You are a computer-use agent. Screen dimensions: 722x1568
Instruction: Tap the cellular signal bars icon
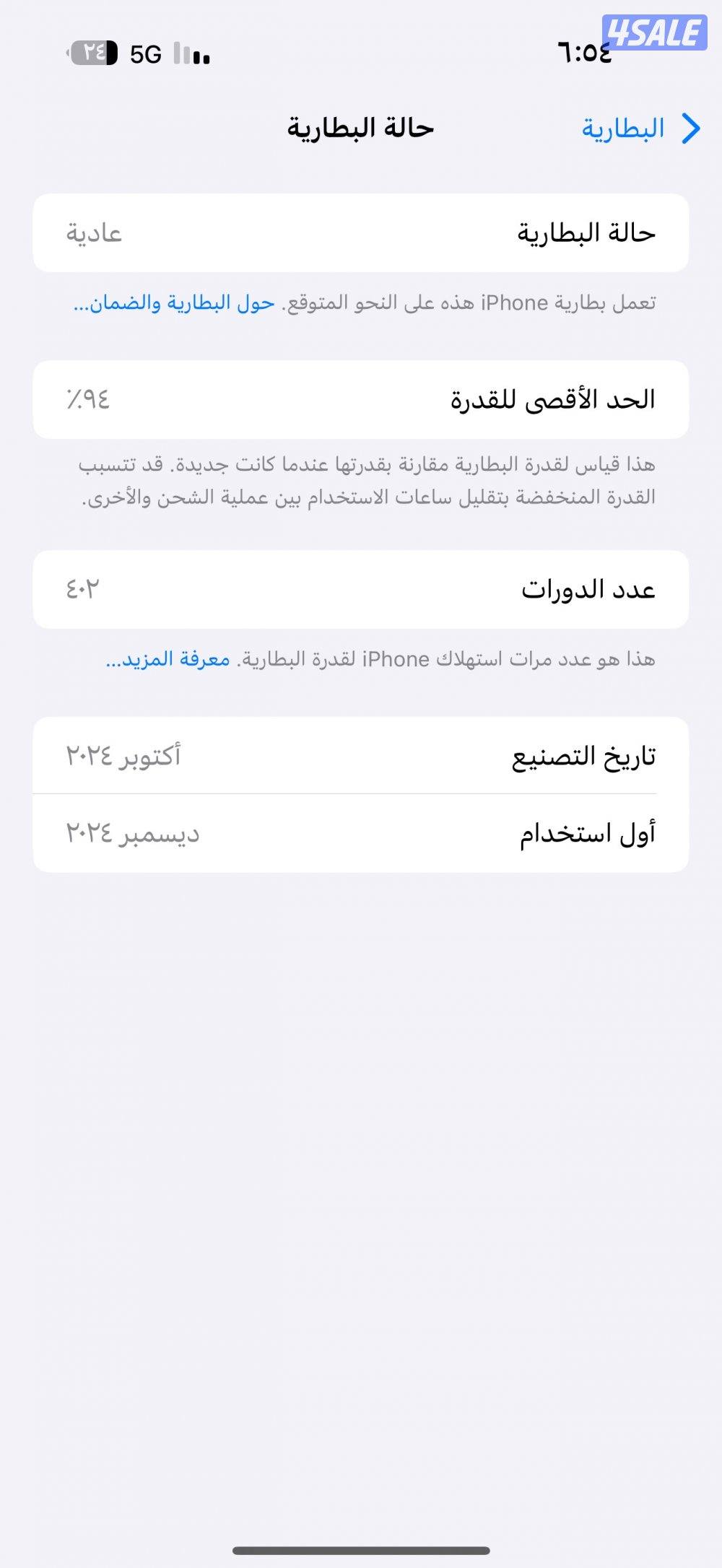pos(189,53)
